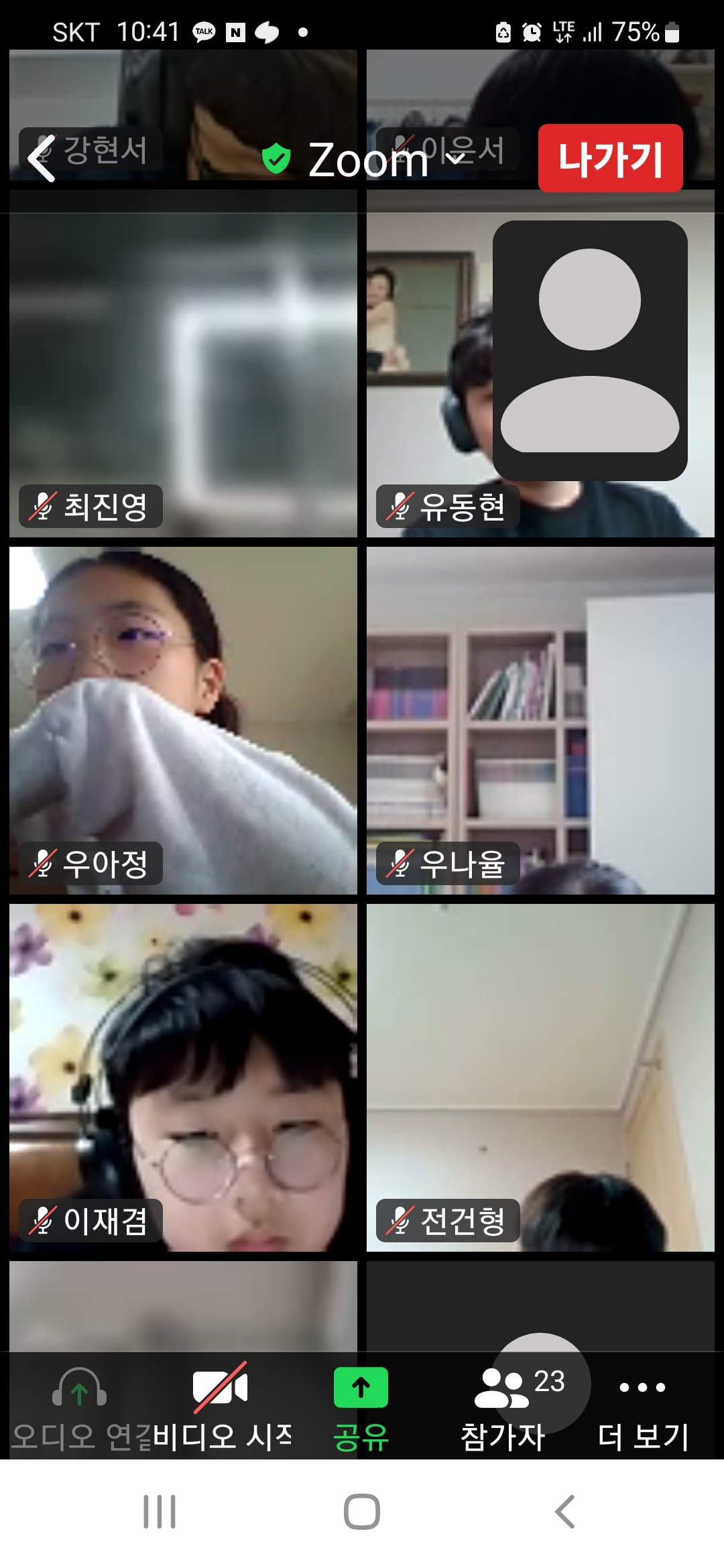Select 이재겸's video tile

click(183, 1077)
